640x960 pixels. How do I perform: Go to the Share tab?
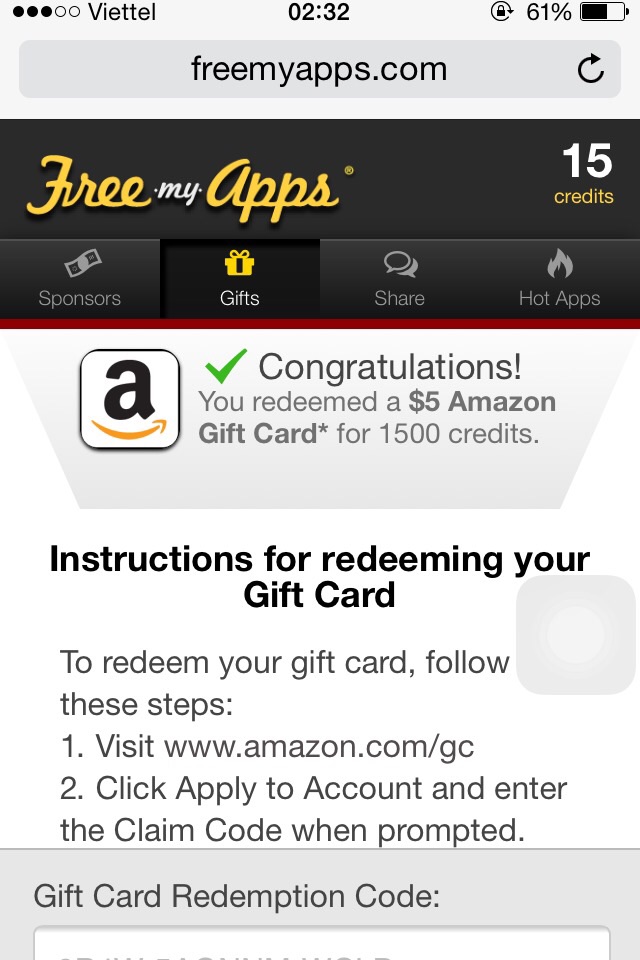[x=399, y=279]
